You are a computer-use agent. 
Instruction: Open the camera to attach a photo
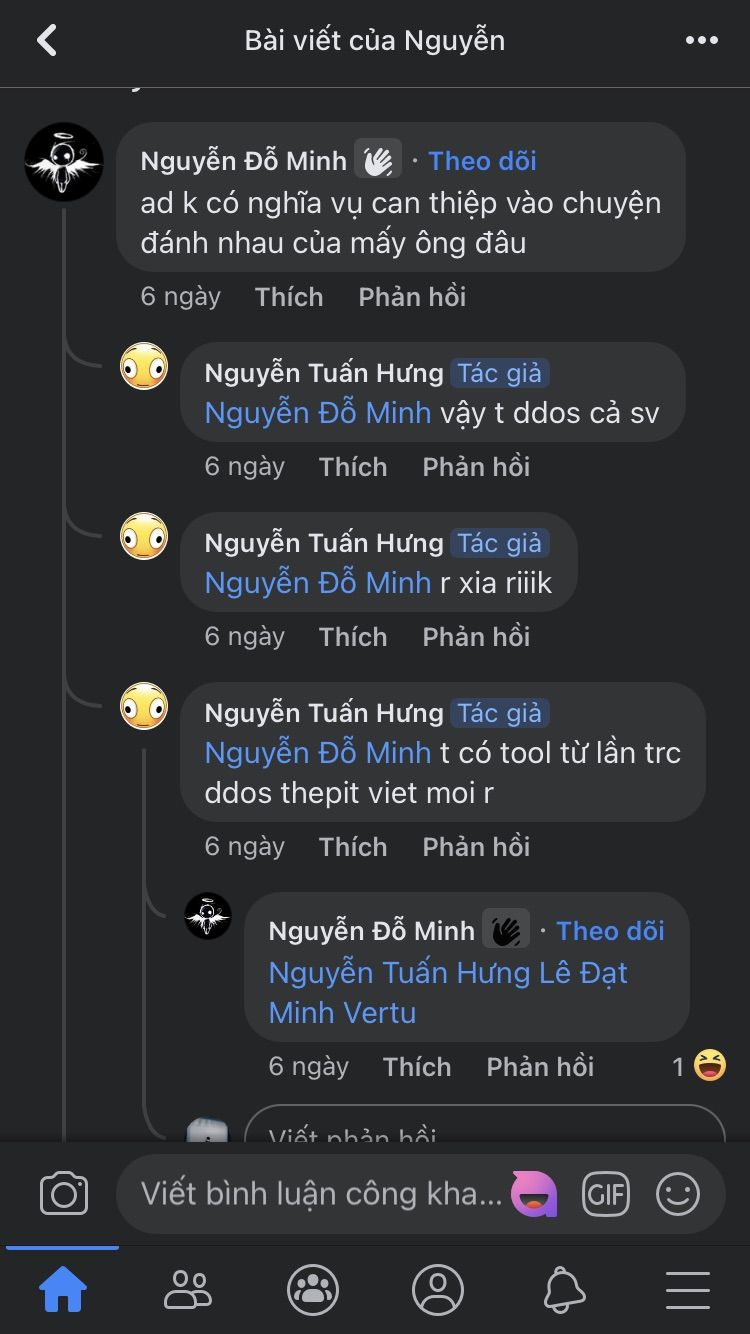64,1194
